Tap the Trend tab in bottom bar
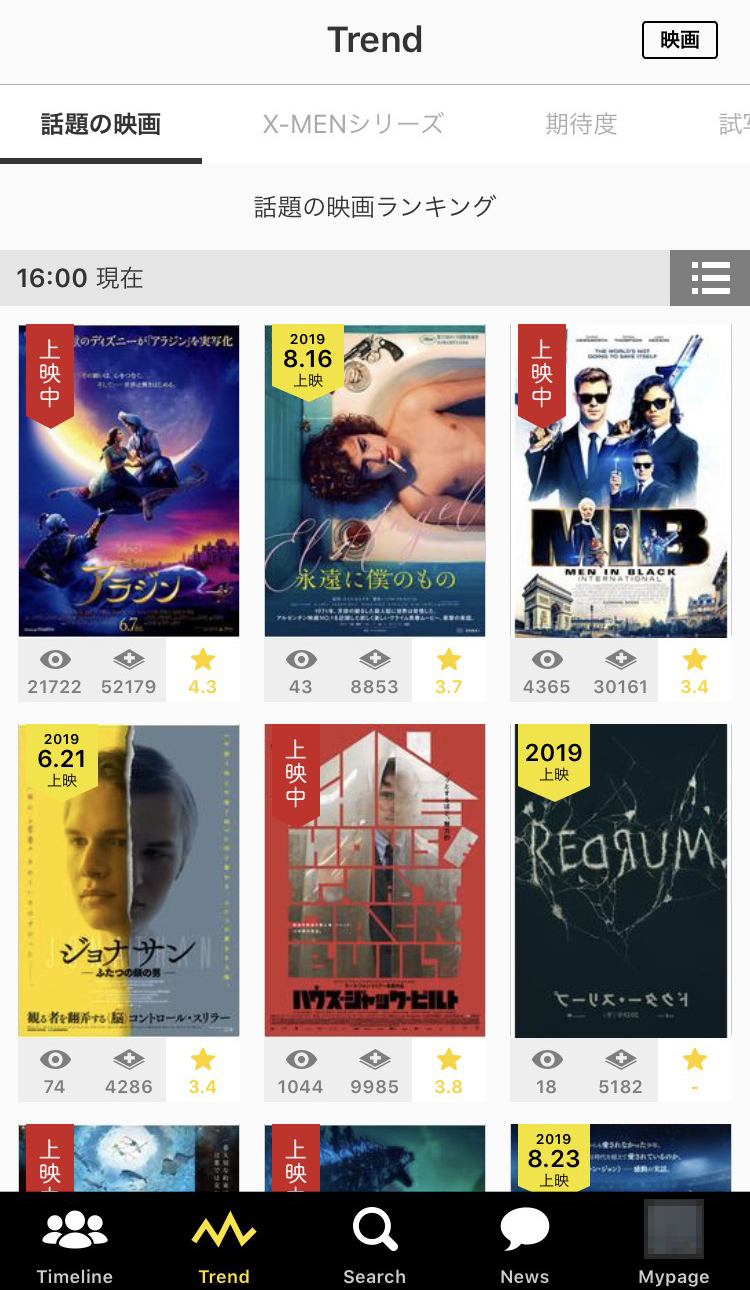This screenshot has width=750, height=1290. click(224, 1245)
